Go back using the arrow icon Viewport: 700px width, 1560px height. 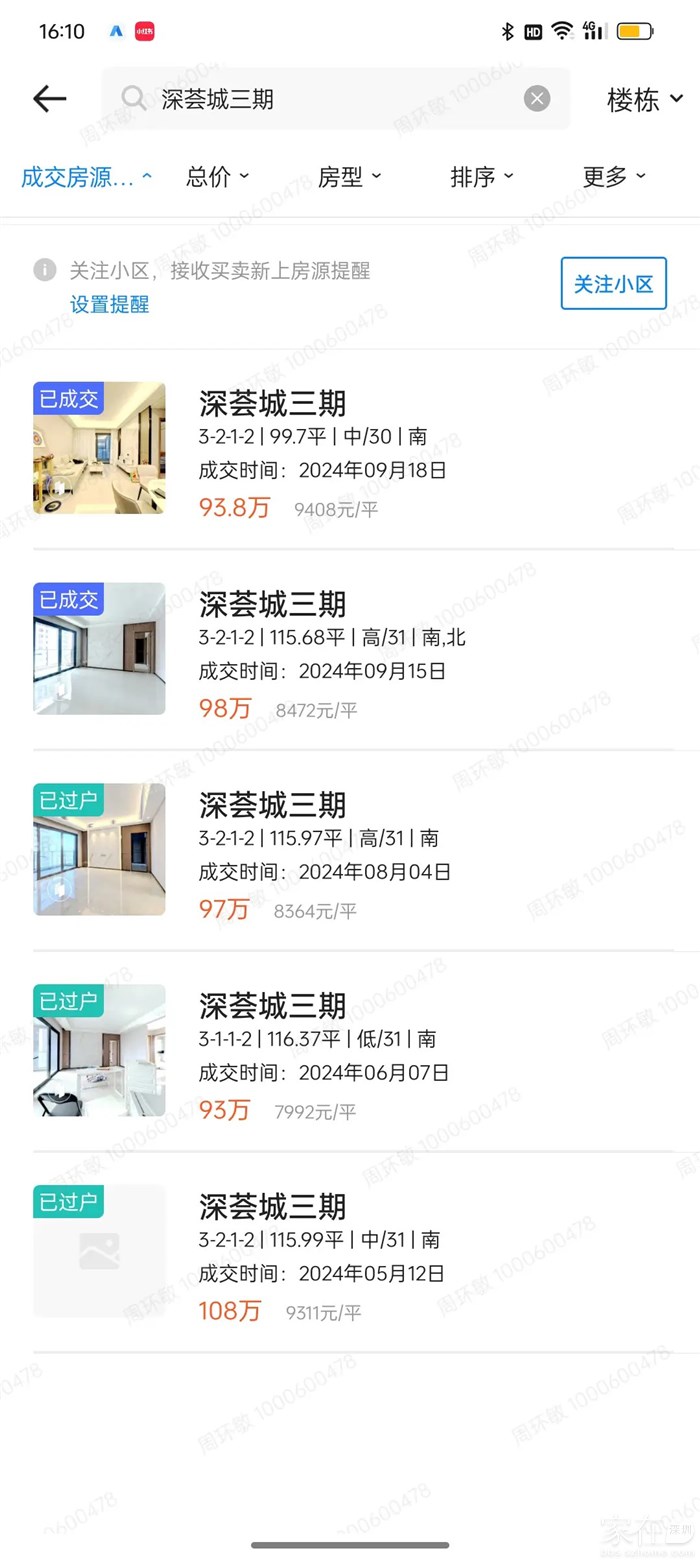pyautogui.click(x=49, y=98)
